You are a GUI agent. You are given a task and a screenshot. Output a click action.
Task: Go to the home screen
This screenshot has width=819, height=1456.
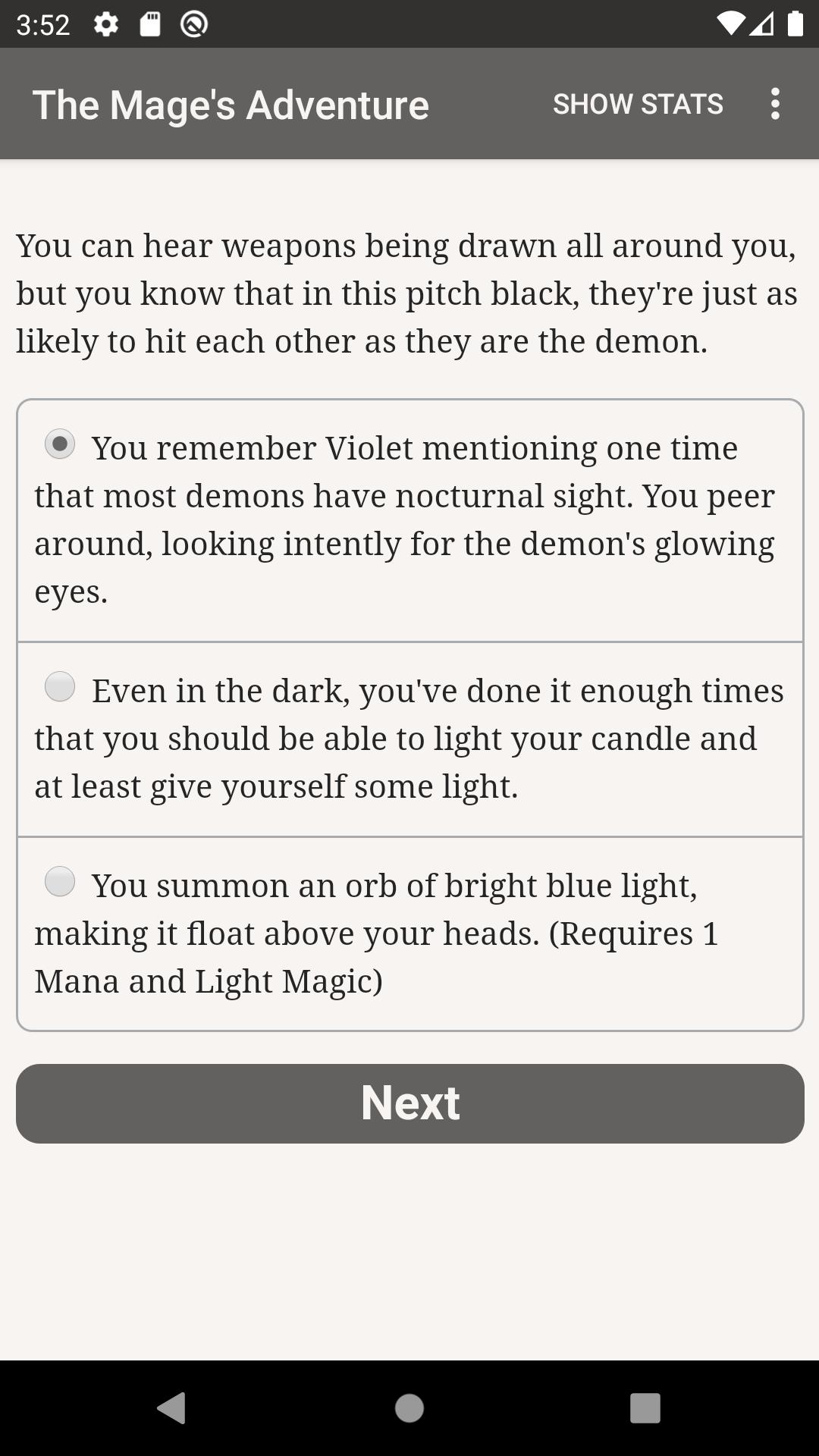[409, 1408]
